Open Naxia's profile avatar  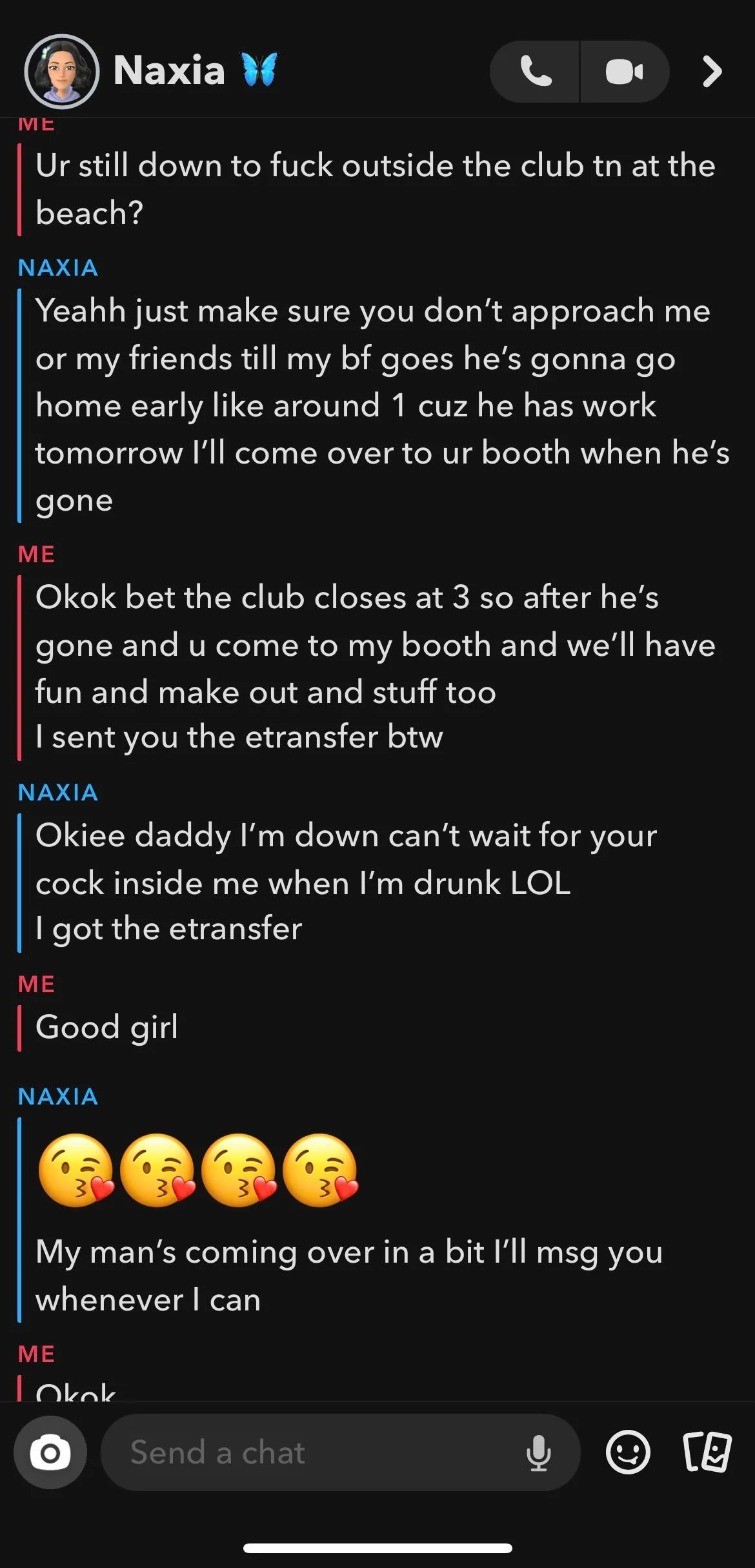click(x=62, y=72)
